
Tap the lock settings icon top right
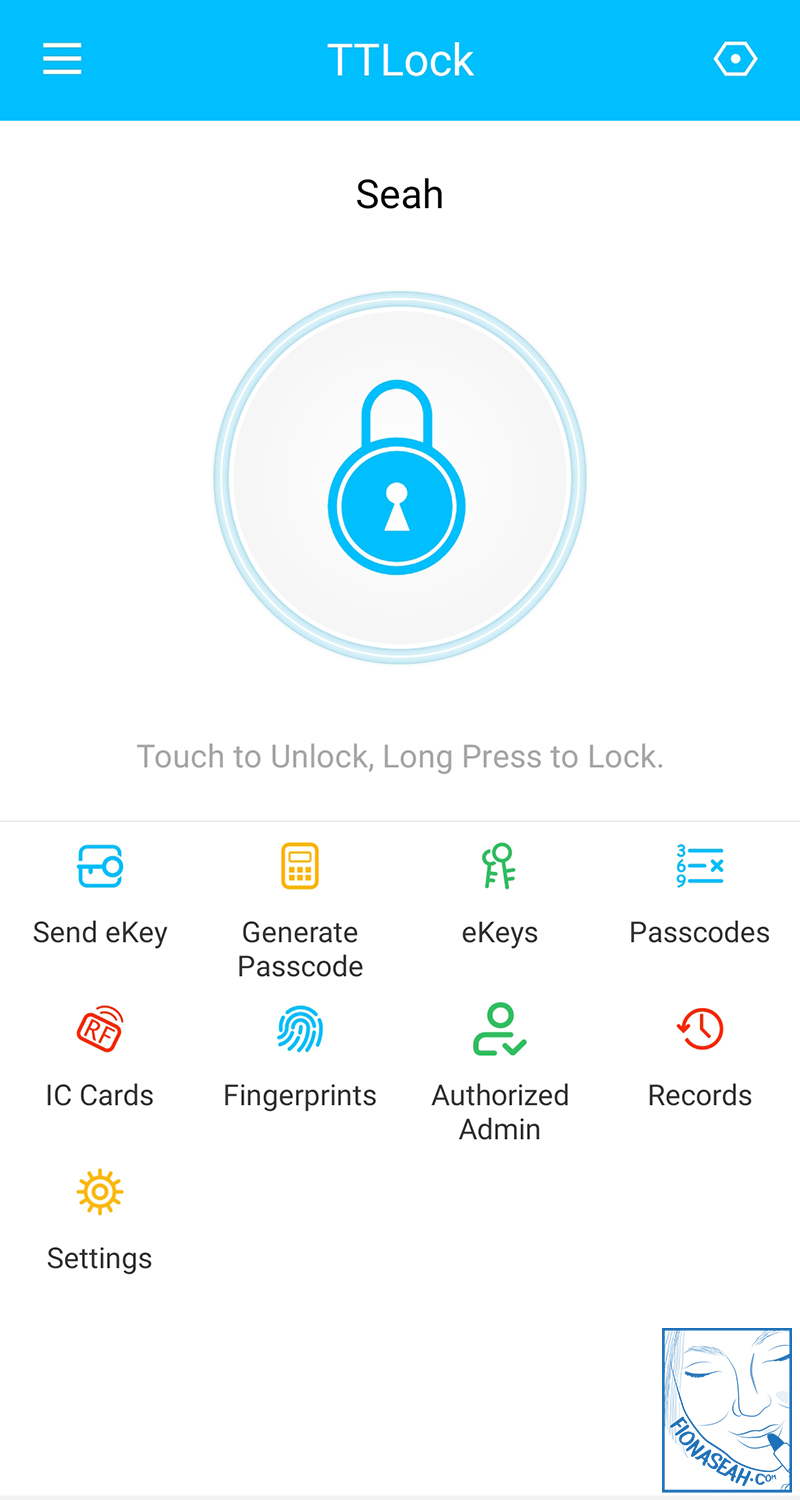point(735,57)
